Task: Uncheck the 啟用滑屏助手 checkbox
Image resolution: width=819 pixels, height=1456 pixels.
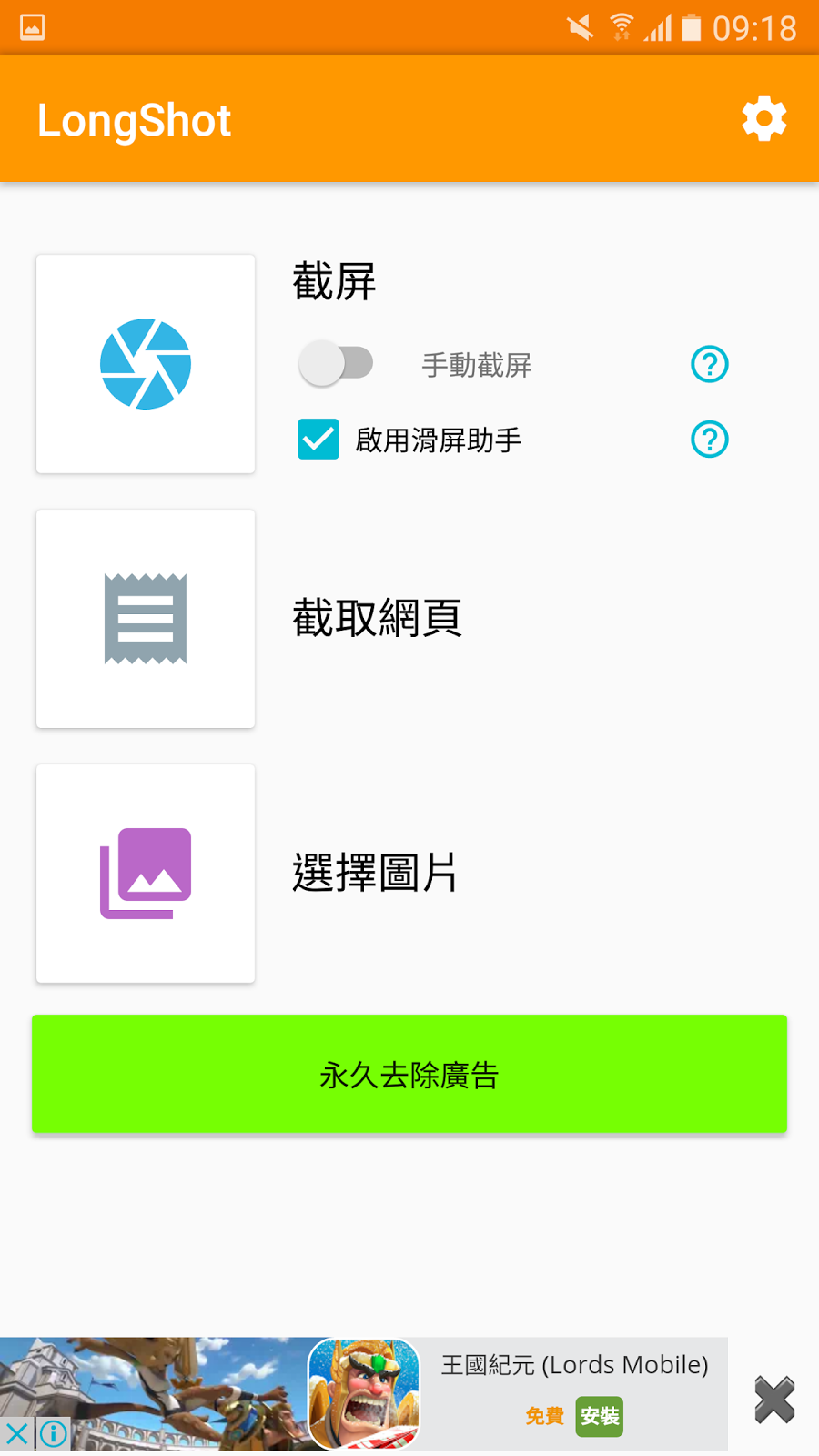Action: 318,440
